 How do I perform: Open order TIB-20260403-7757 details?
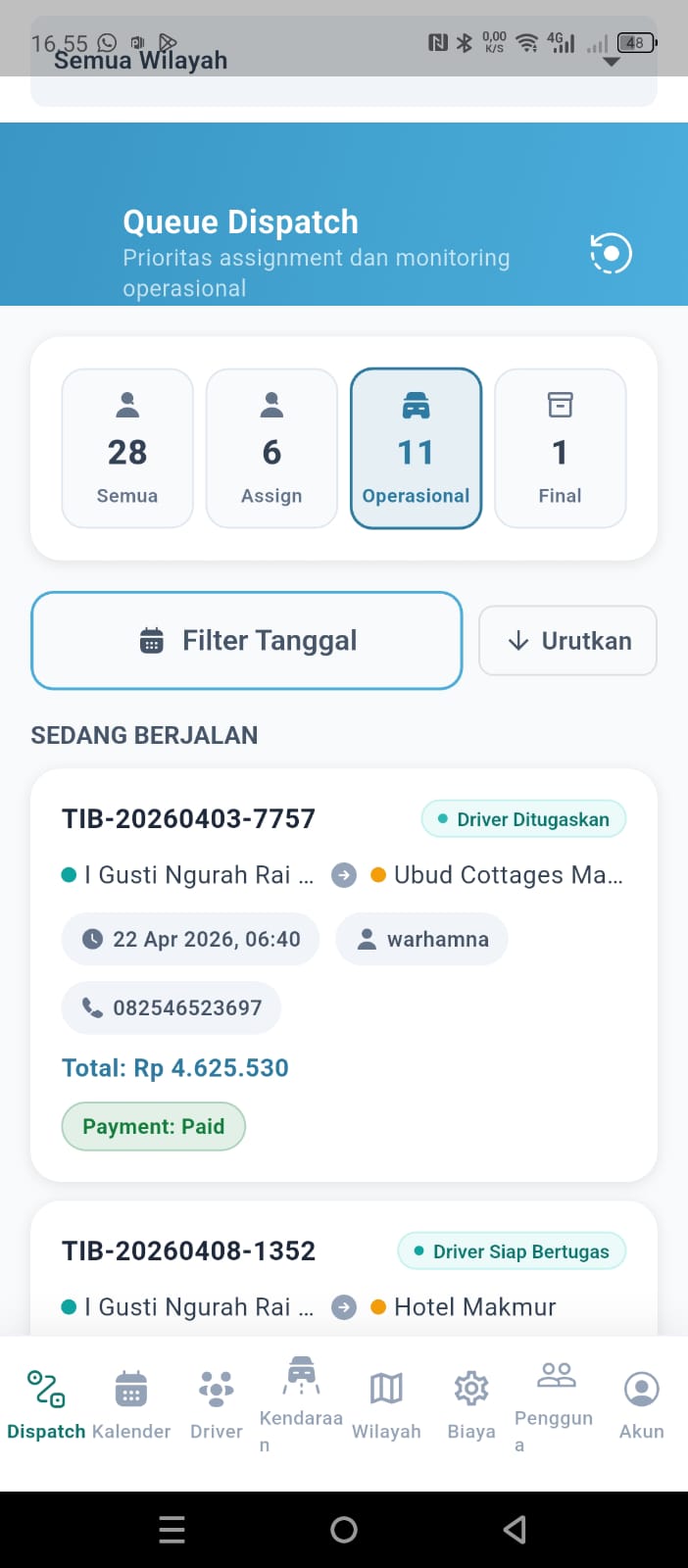coord(188,819)
